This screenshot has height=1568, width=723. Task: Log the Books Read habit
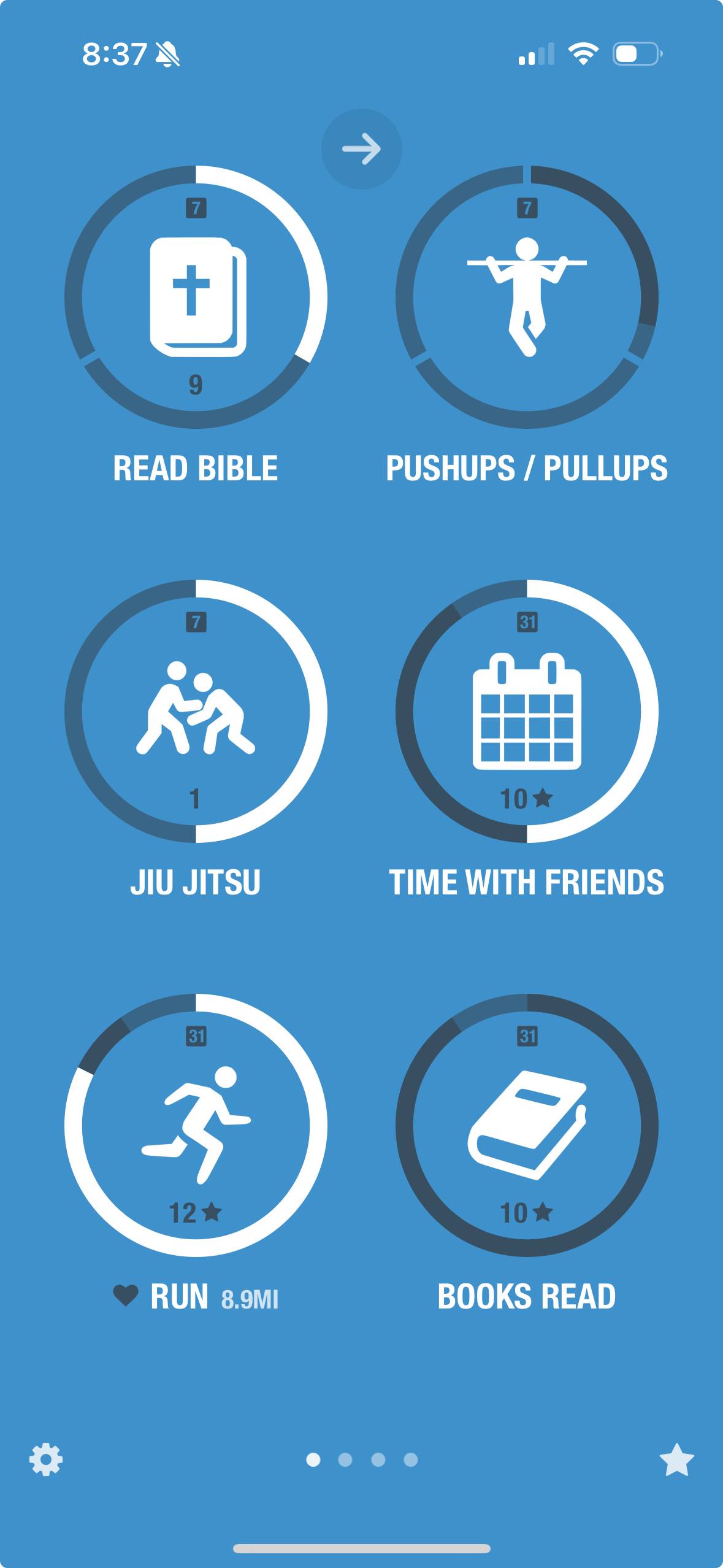tap(527, 1125)
